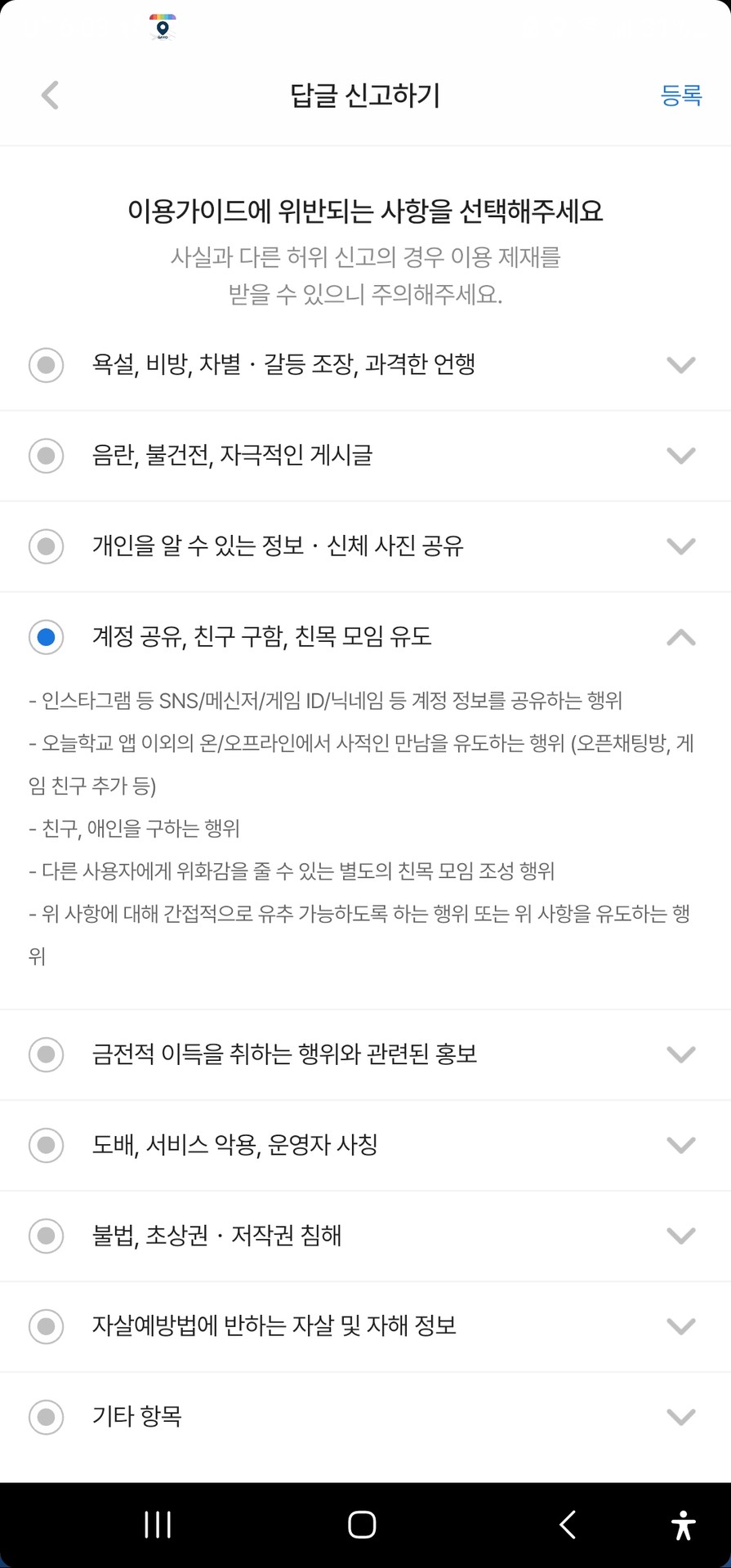This screenshot has height=1568, width=731.
Task: Collapse the 계정 공유, 친구 구함 details
Action: (680, 638)
